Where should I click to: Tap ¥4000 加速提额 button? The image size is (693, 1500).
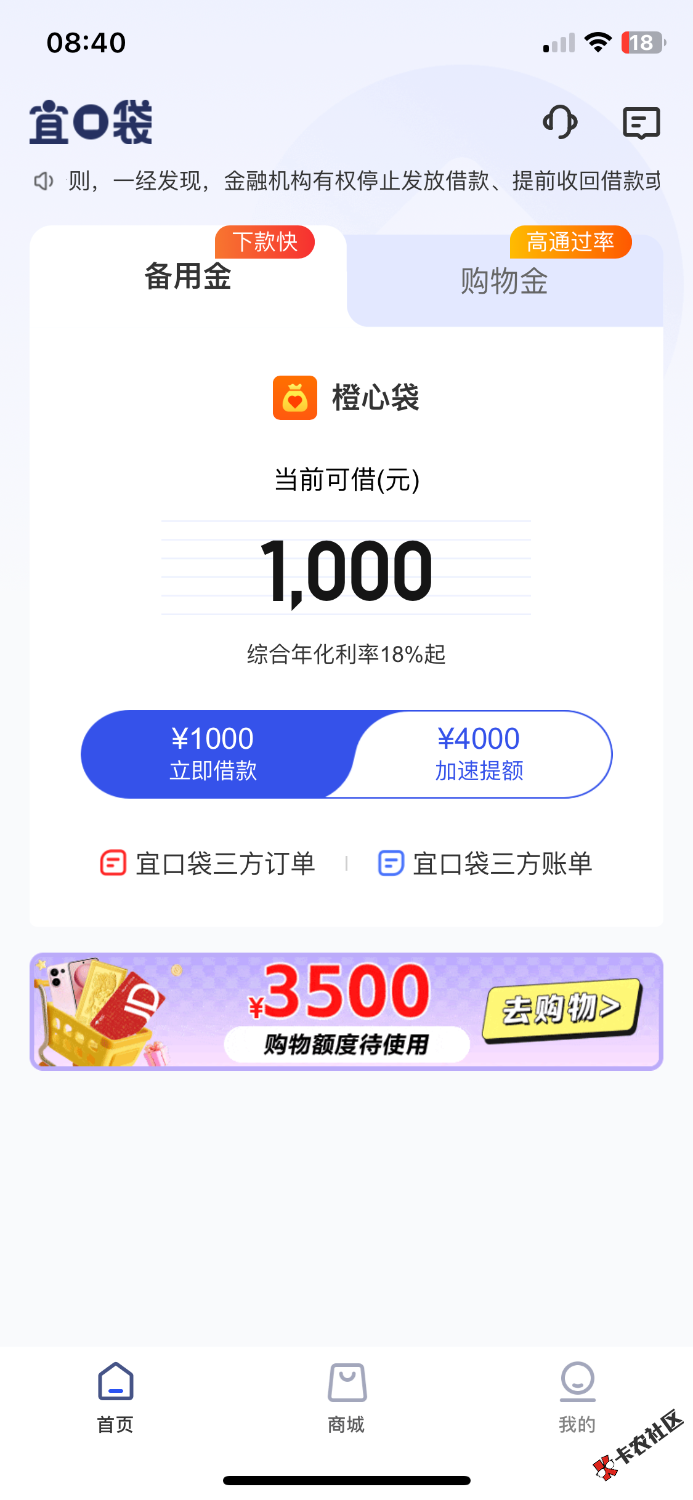(480, 754)
